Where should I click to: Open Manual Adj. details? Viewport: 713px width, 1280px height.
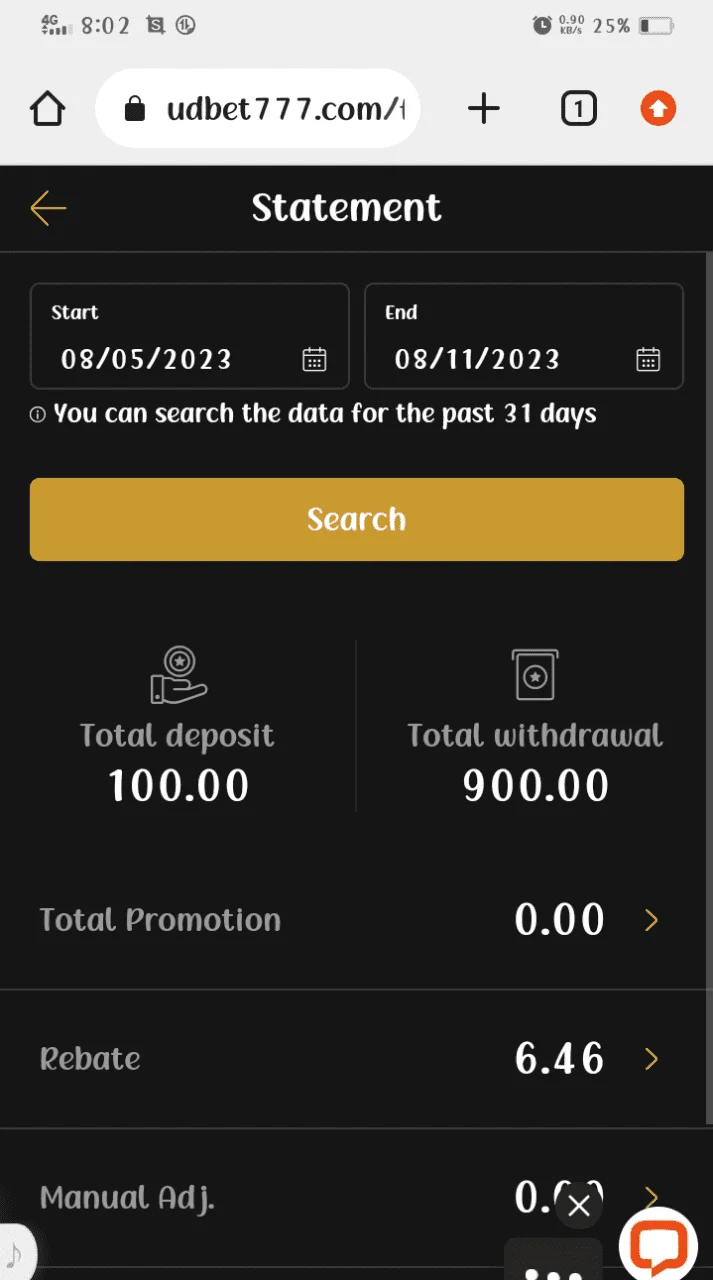coord(356,1197)
